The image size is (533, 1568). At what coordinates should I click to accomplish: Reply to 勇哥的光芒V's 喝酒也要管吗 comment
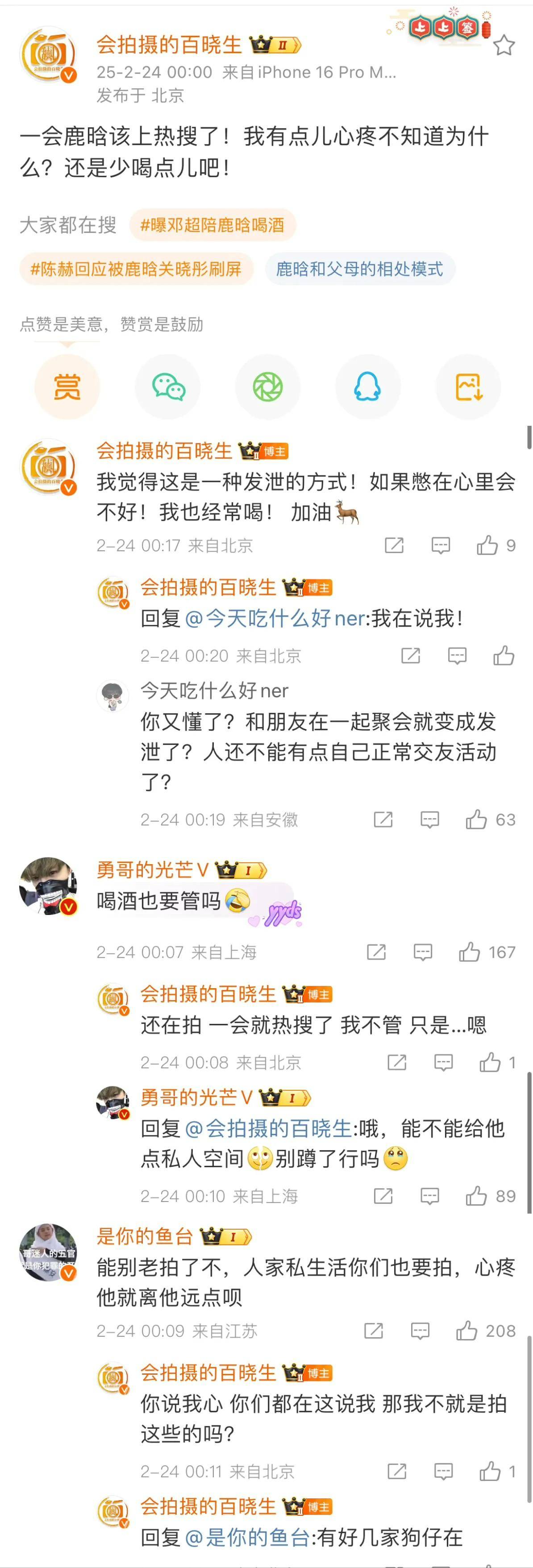click(x=423, y=952)
